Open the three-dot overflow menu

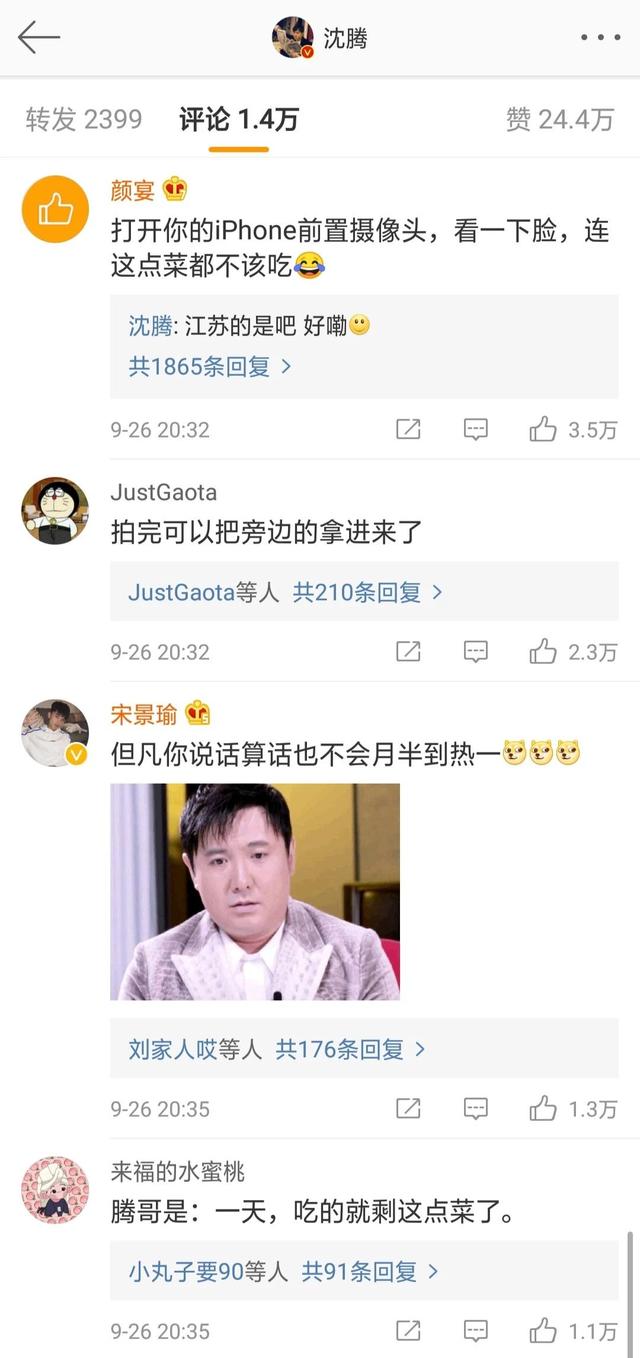click(x=600, y=38)
